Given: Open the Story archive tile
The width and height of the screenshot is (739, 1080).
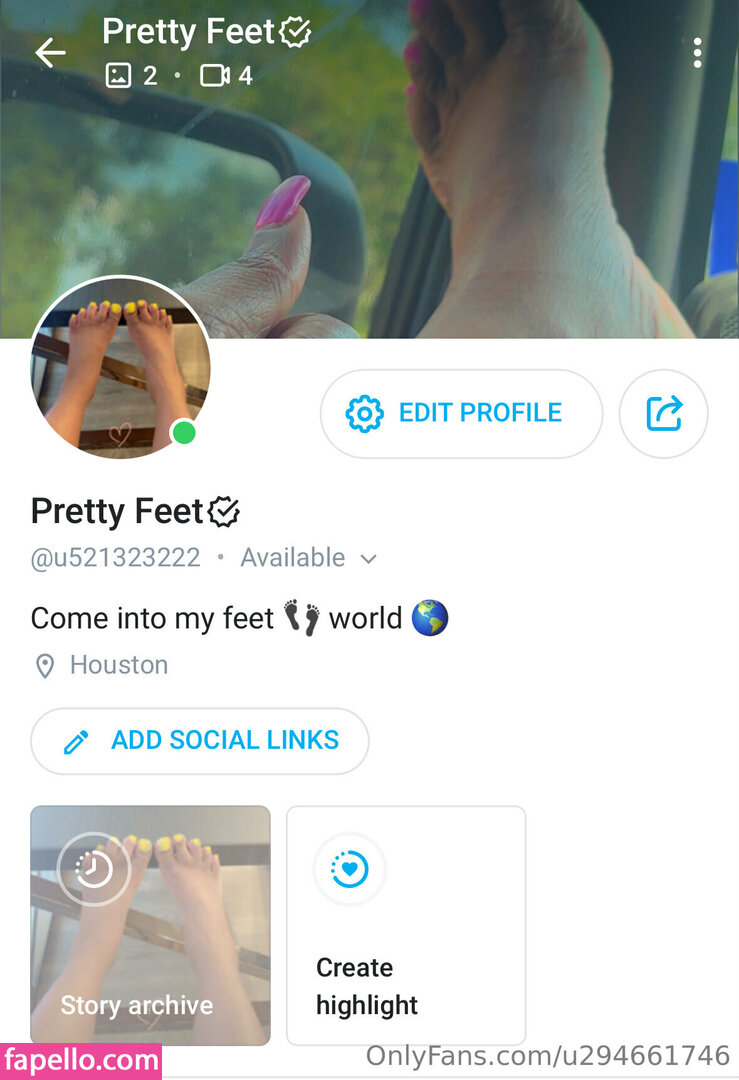Looking at the screenshot, I should (x=150, y=925).
